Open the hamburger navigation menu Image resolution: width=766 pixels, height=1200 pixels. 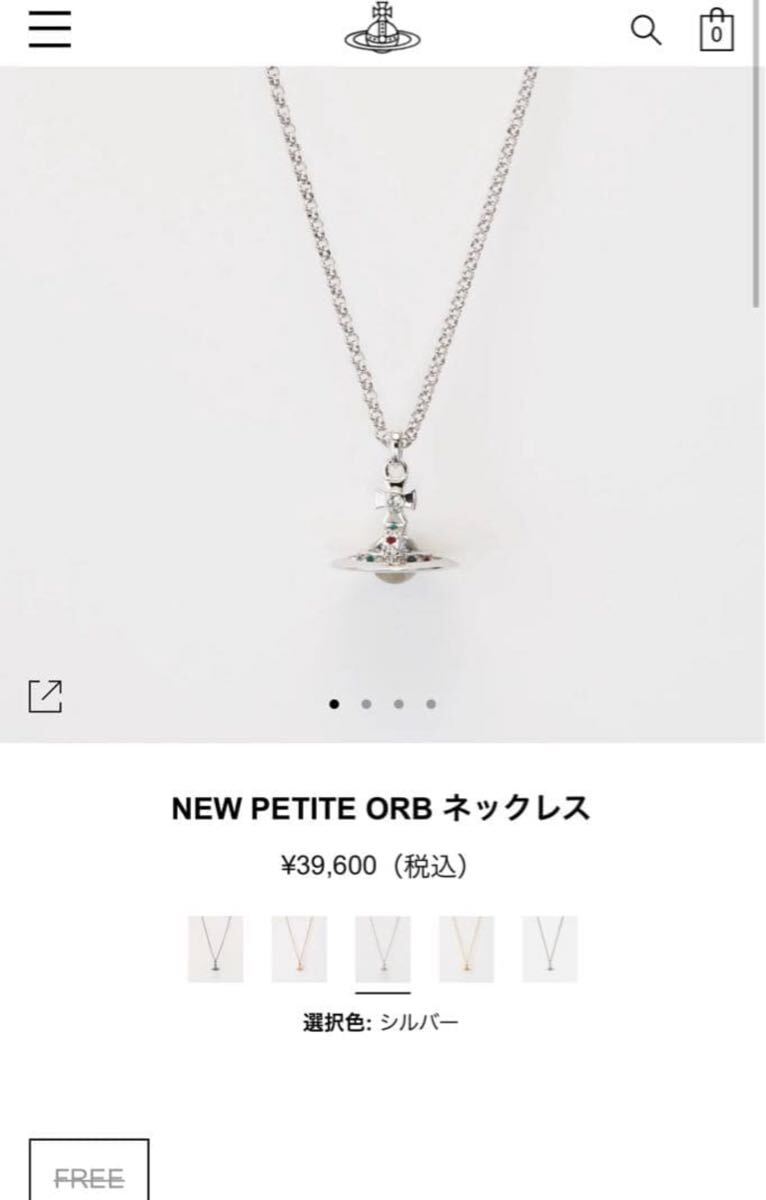(x=50, y=31)
